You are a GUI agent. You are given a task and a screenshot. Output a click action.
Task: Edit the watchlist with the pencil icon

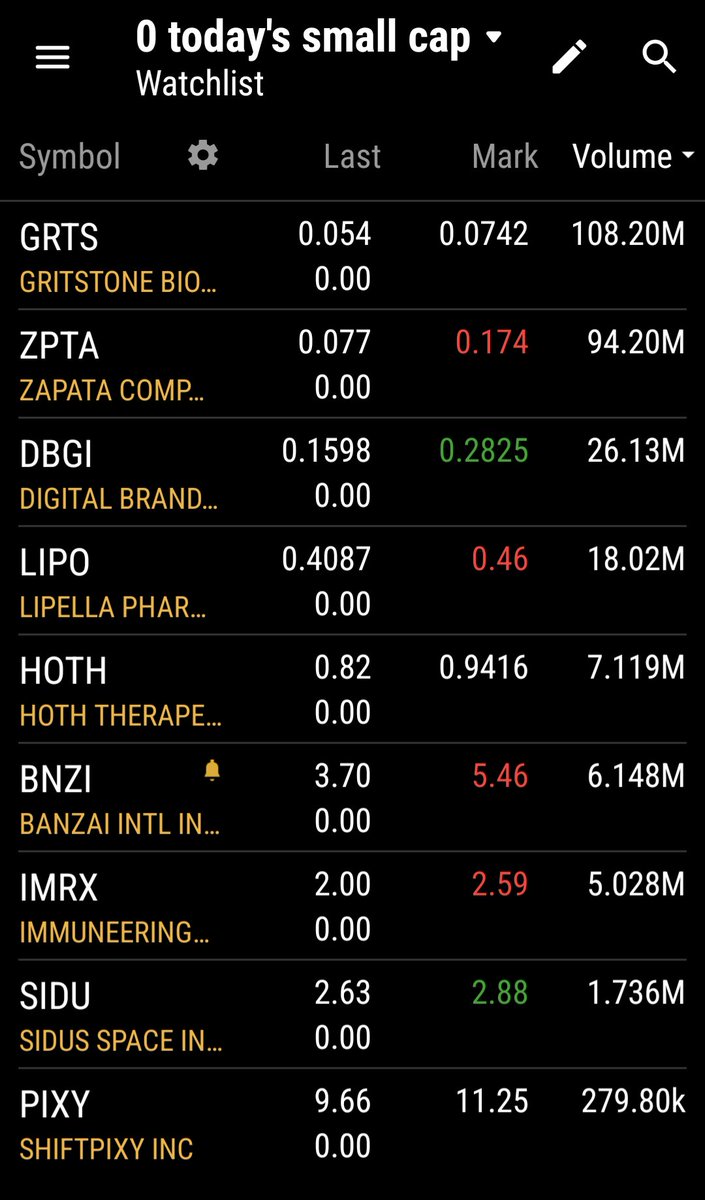tap(569, 58)
